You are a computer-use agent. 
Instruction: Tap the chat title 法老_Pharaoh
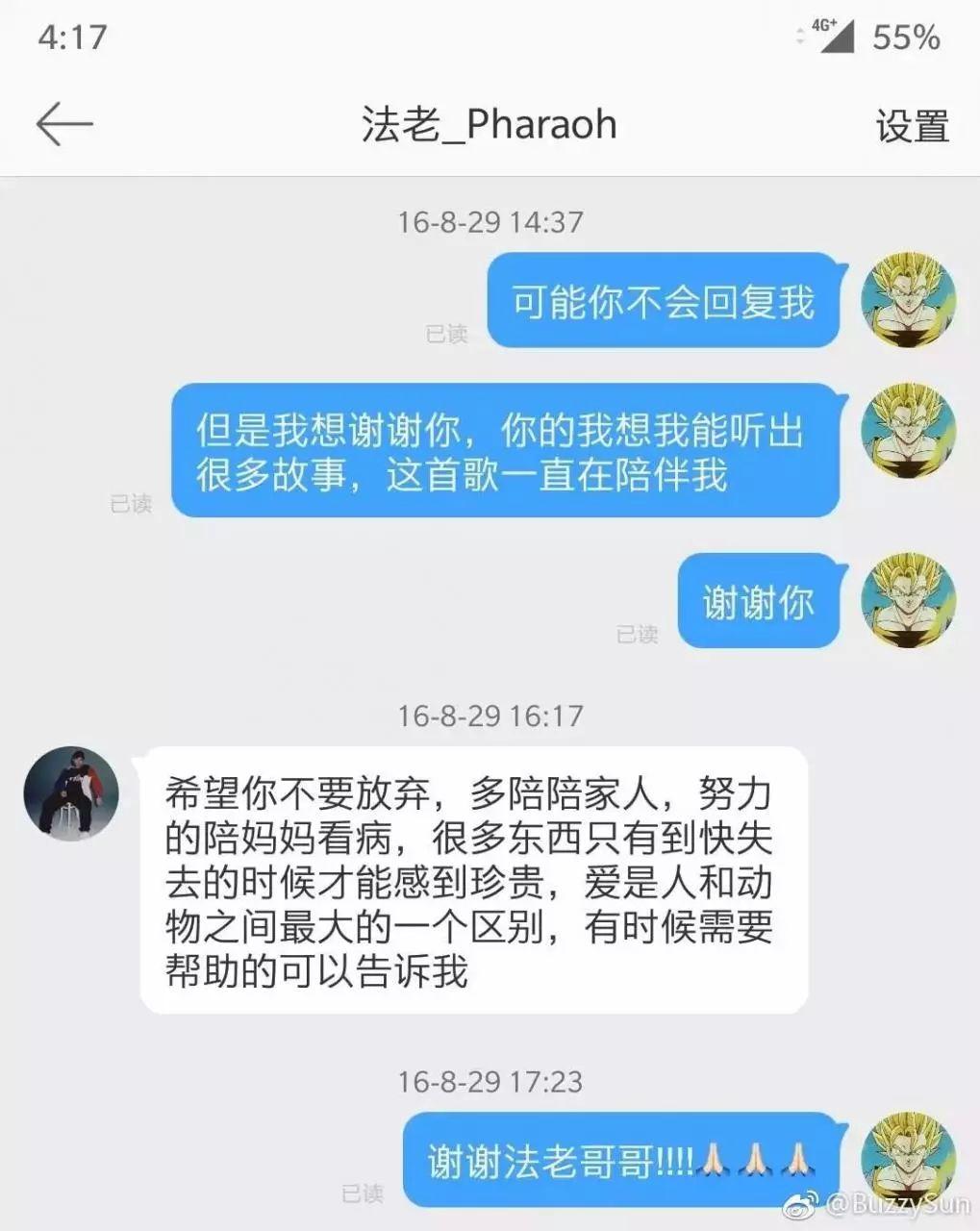point(489,124)
